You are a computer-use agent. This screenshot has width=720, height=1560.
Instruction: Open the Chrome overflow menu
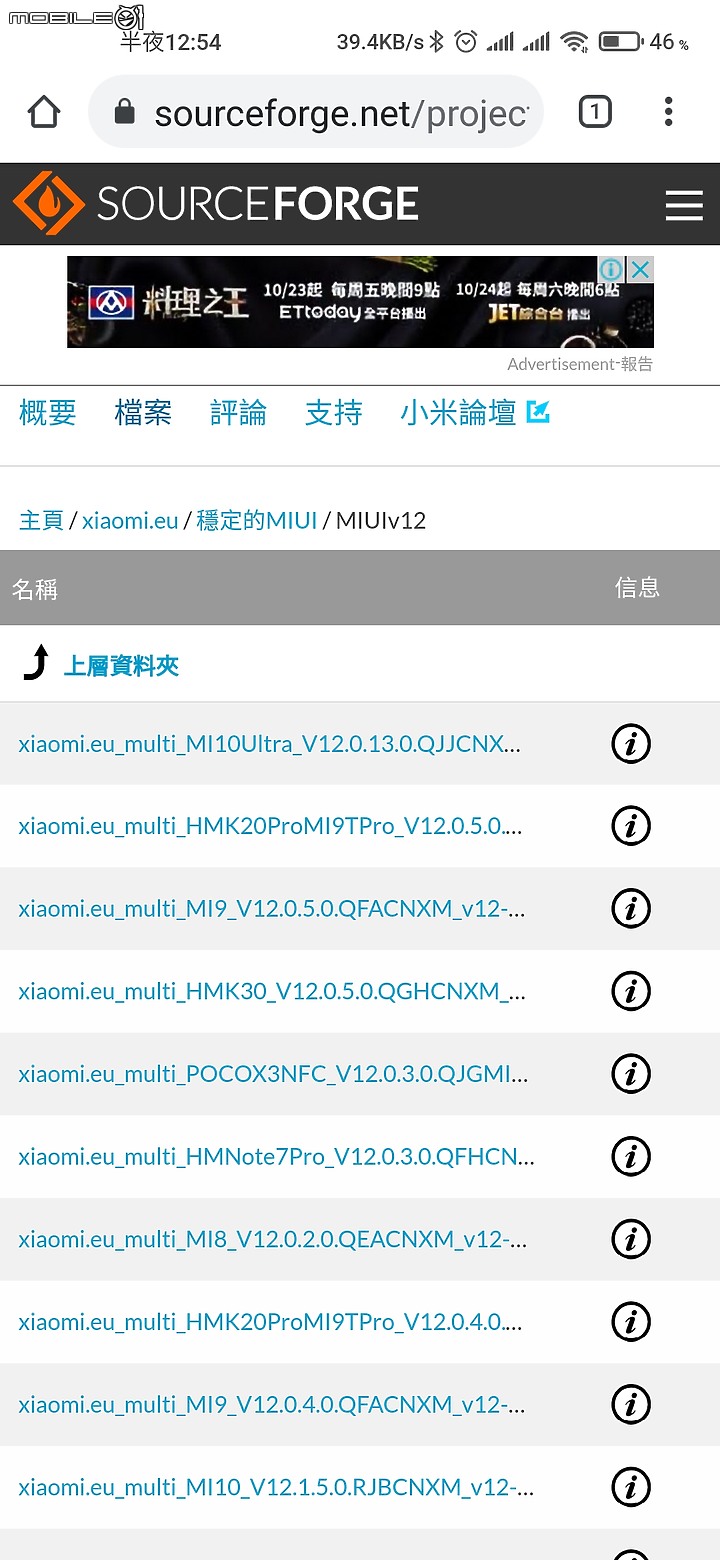[x=669, y=112]
